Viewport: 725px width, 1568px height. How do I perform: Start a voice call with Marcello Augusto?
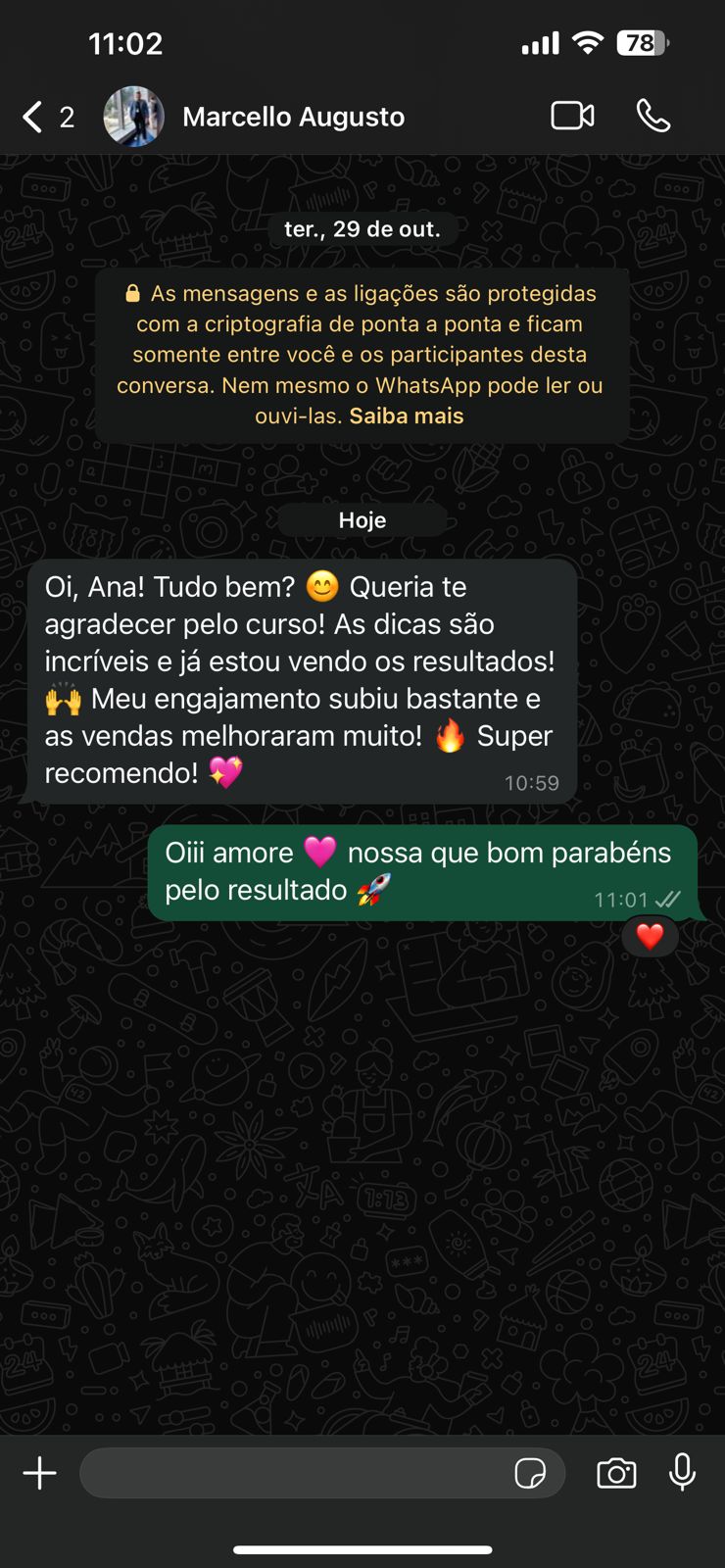(652, 116)
